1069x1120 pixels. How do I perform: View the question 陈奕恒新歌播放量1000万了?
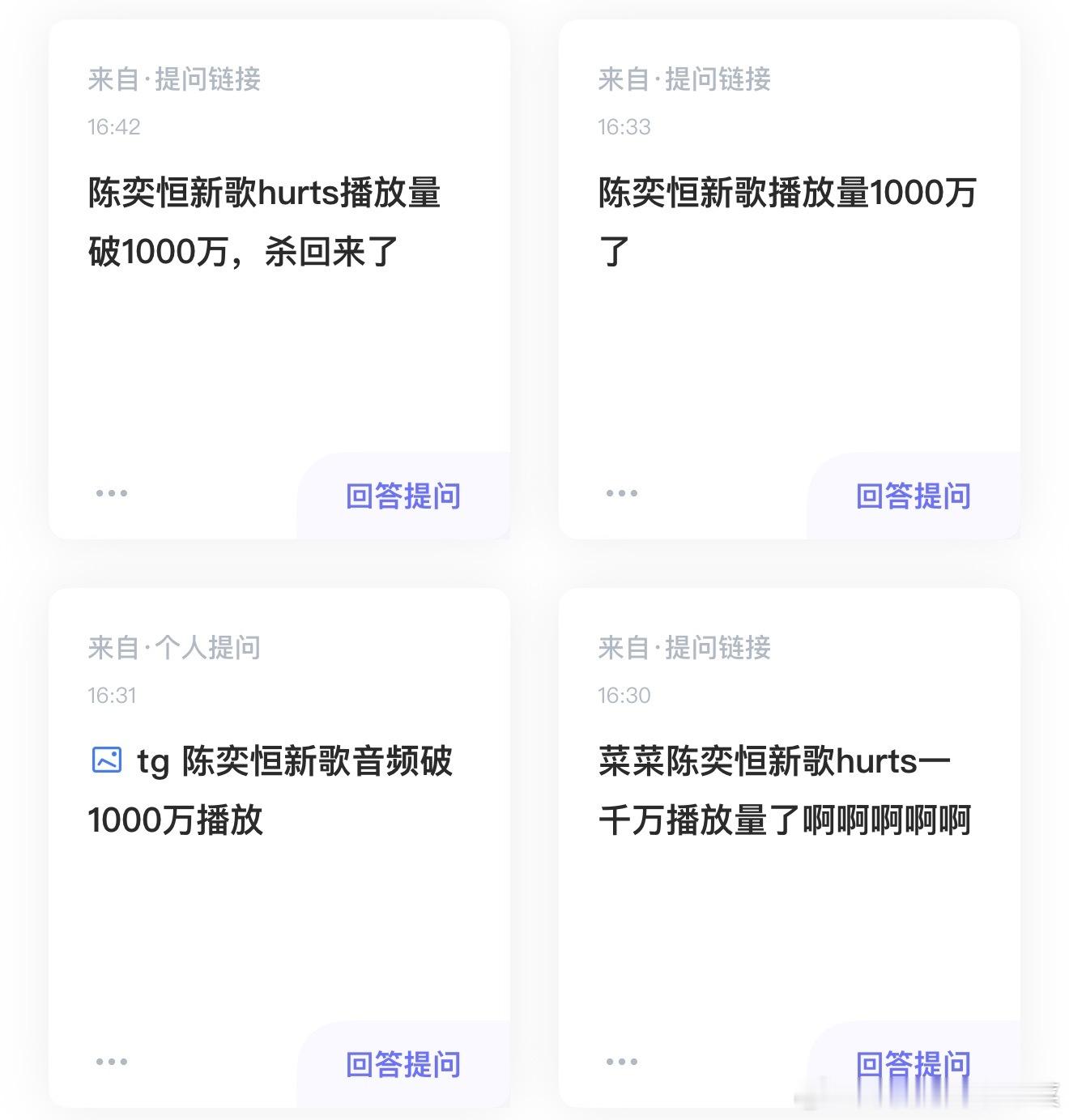pyautogui.click(x=786, y=221)
